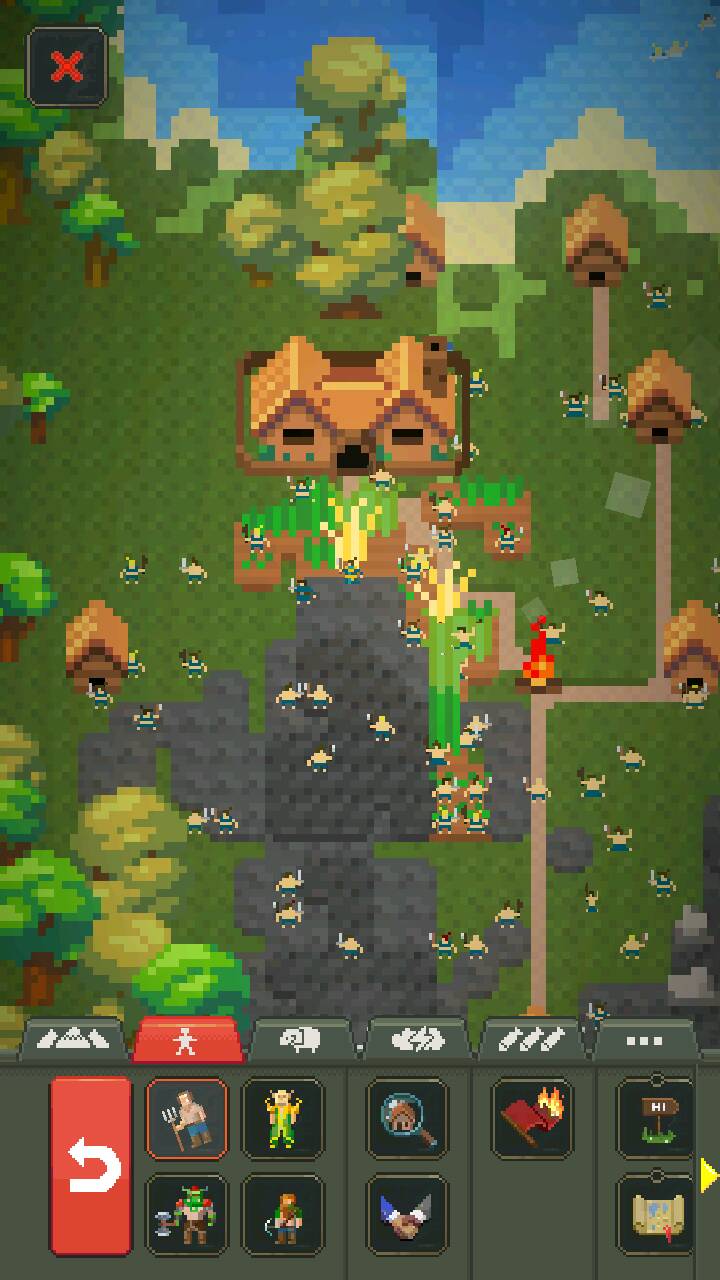The image size is (720, 1280).
Task: Select the dwarf spawn power
Action: click(x=283, y=1214)
